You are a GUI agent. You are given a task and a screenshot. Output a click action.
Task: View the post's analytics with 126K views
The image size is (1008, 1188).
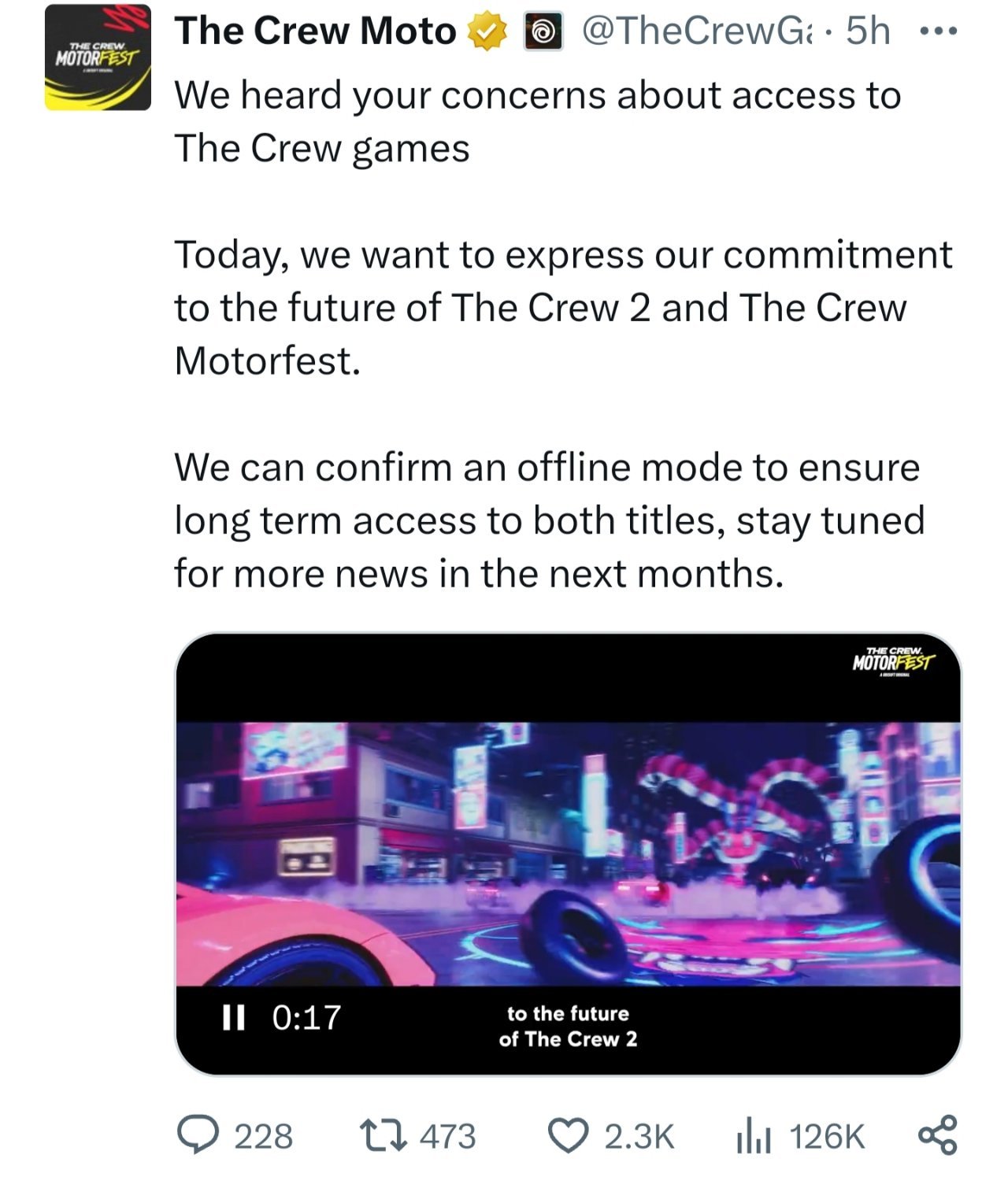pyautogui.click(x=751, y=1135)
